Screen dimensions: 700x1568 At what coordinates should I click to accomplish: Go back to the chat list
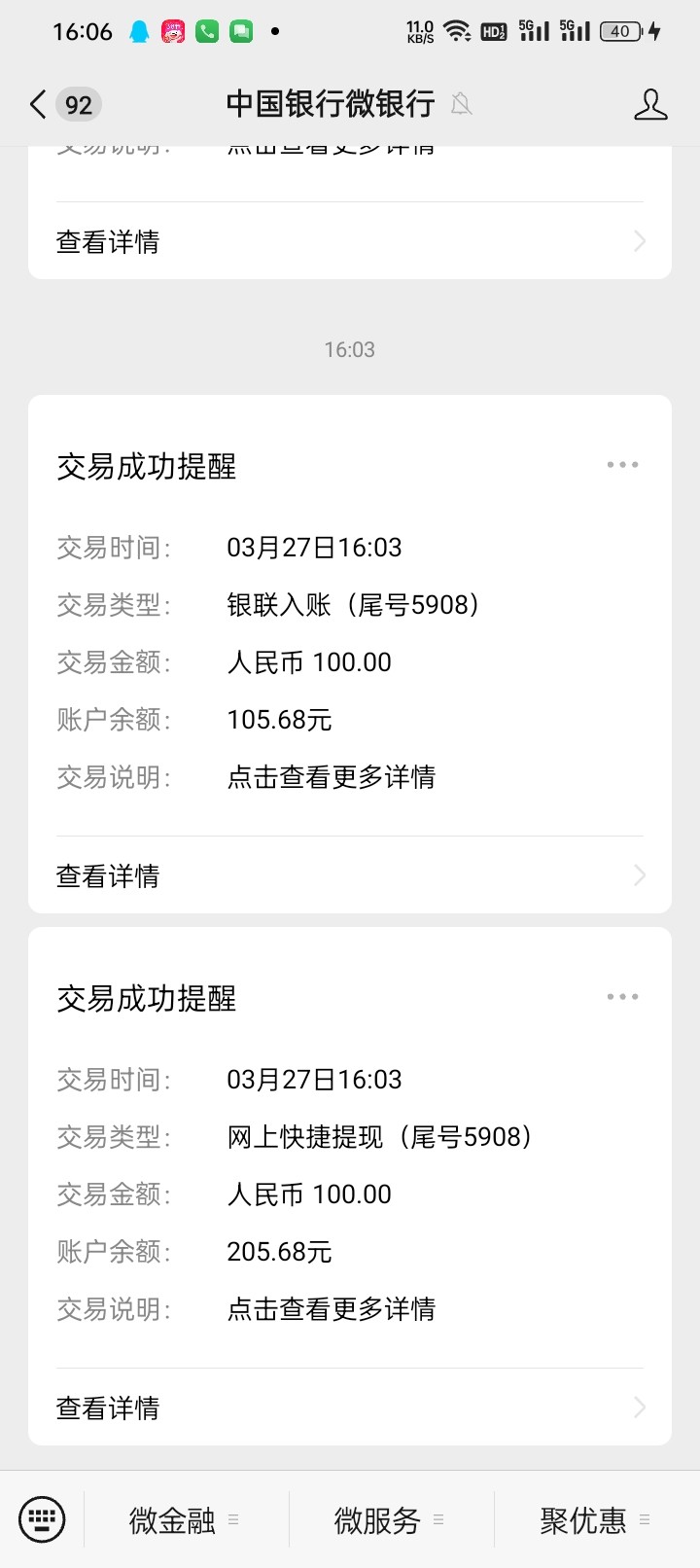(x=39, y=104)
